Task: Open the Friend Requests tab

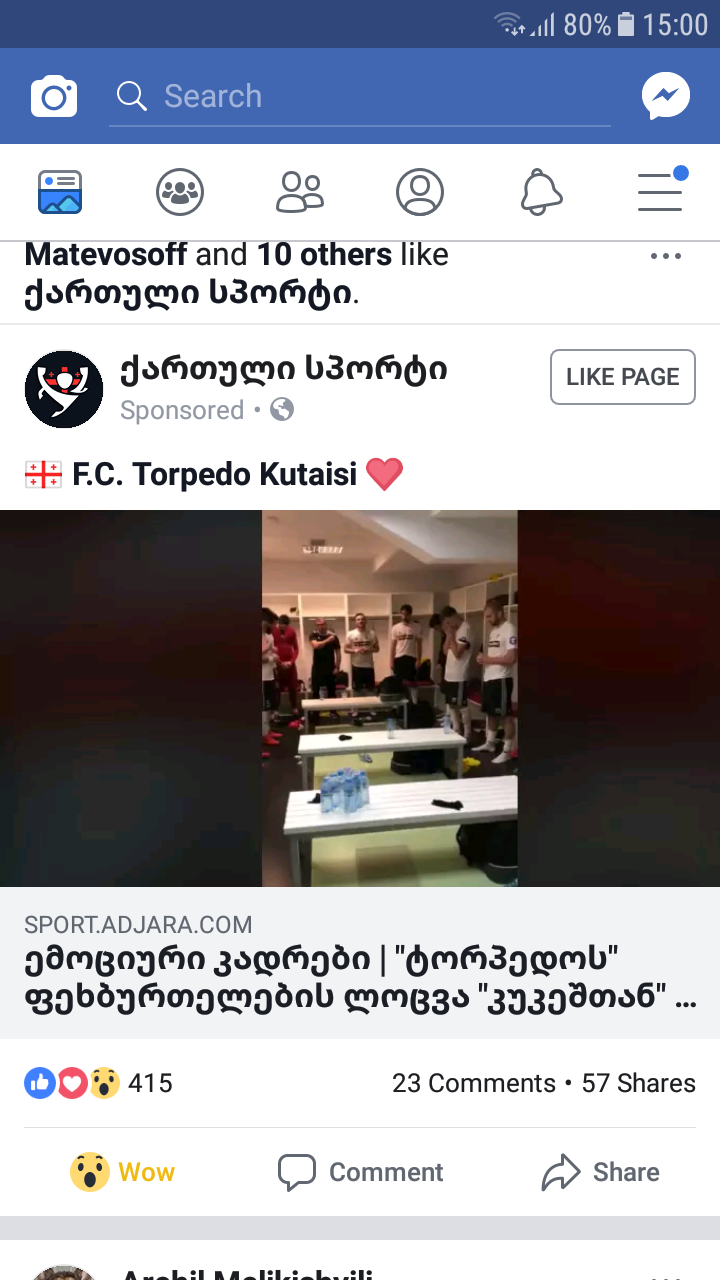Action: coord(300,192)
